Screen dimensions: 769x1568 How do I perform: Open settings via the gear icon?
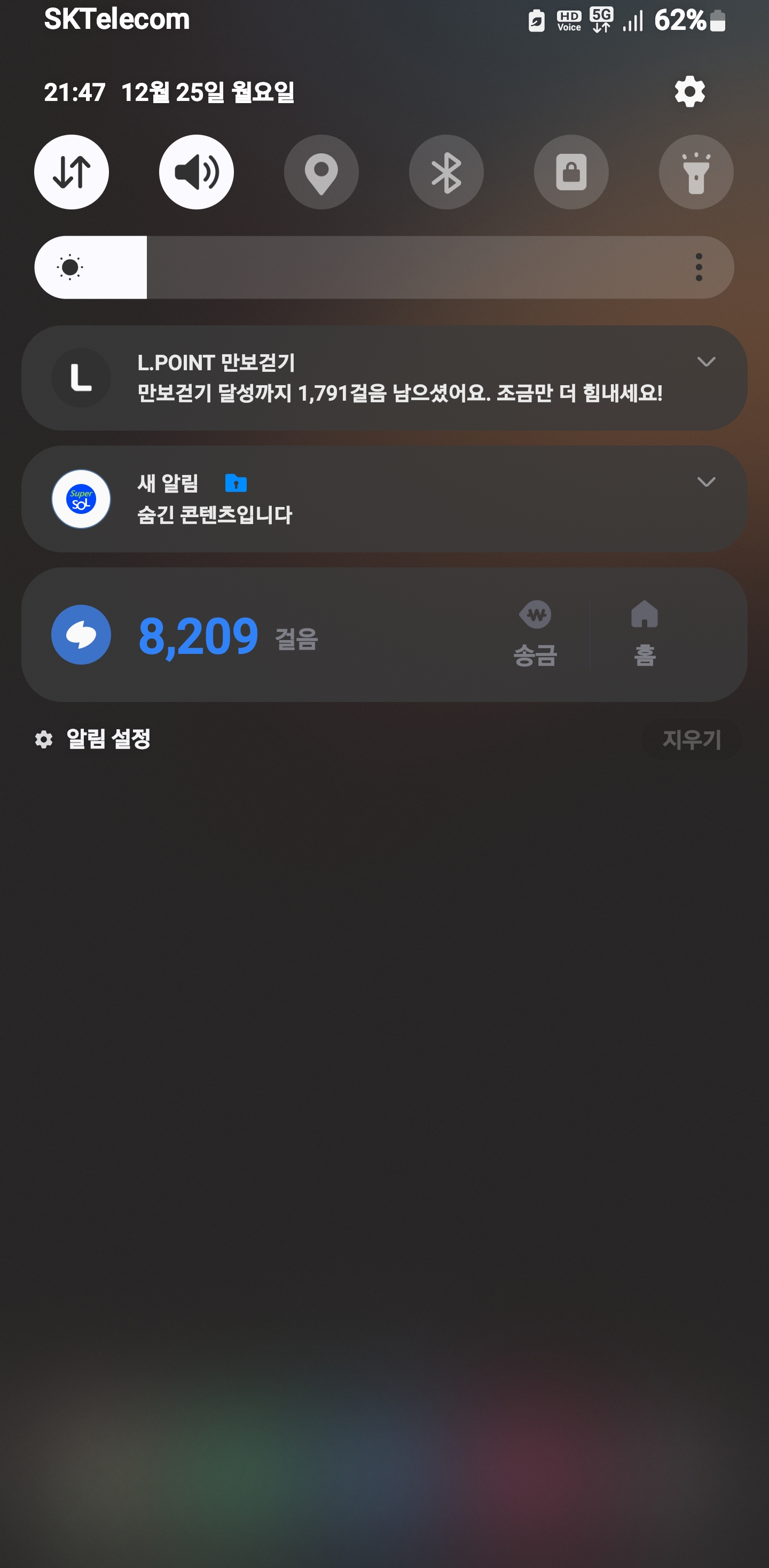coord(689,92)
